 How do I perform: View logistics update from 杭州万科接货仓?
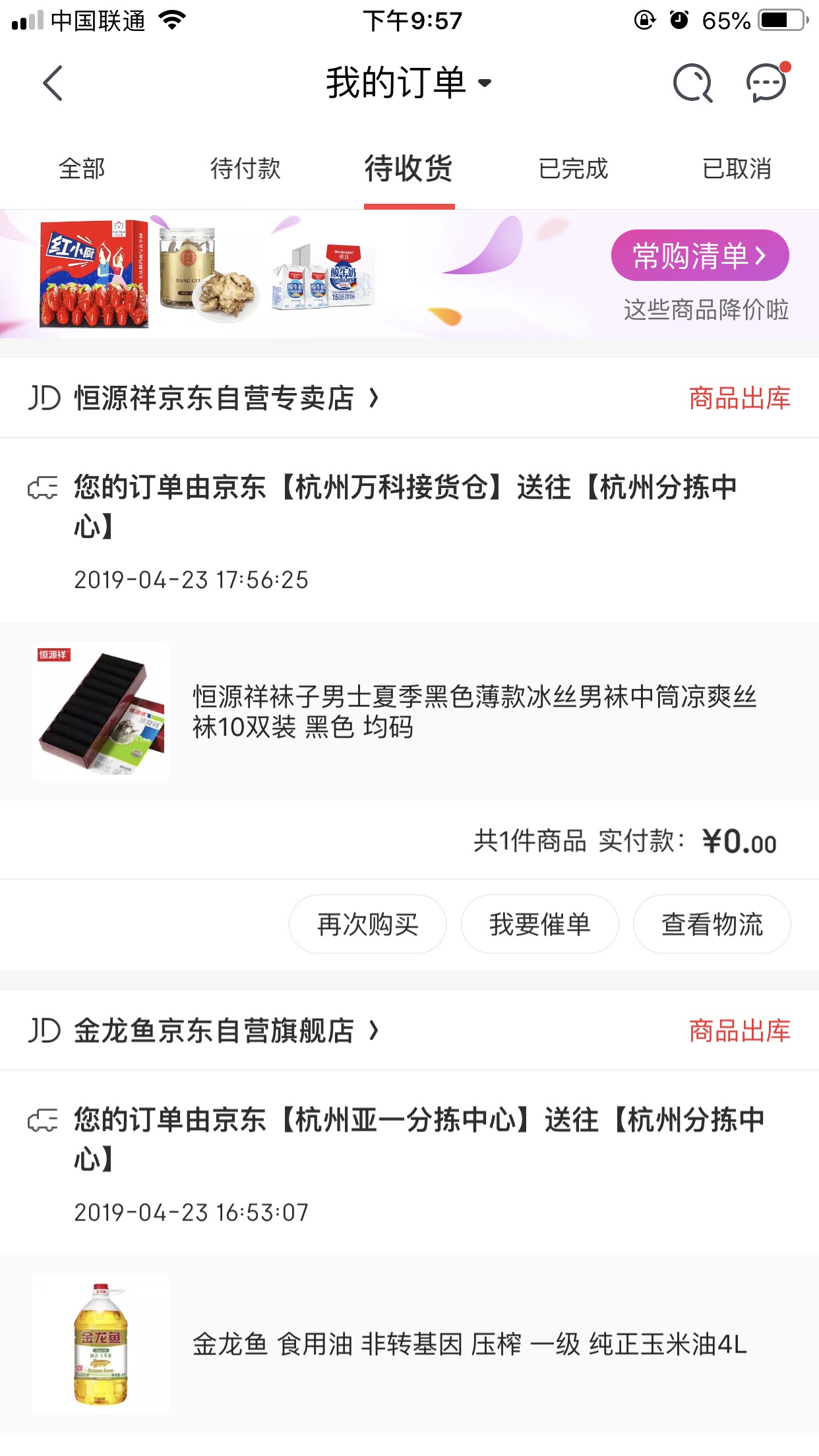pyautogui.click(x=409, y=530)
